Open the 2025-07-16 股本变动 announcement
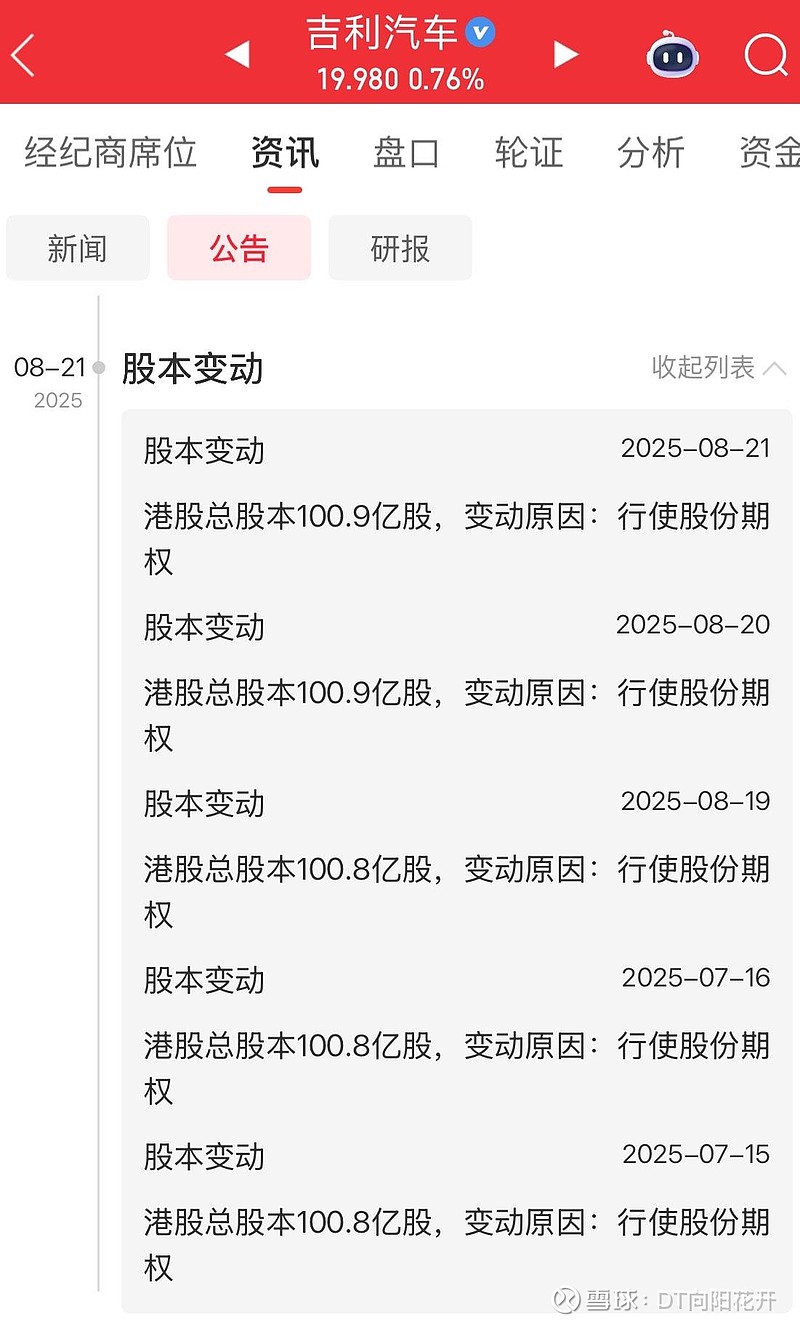The height and width of the screenshot is (1325, 800). [x=457, y=1035]
